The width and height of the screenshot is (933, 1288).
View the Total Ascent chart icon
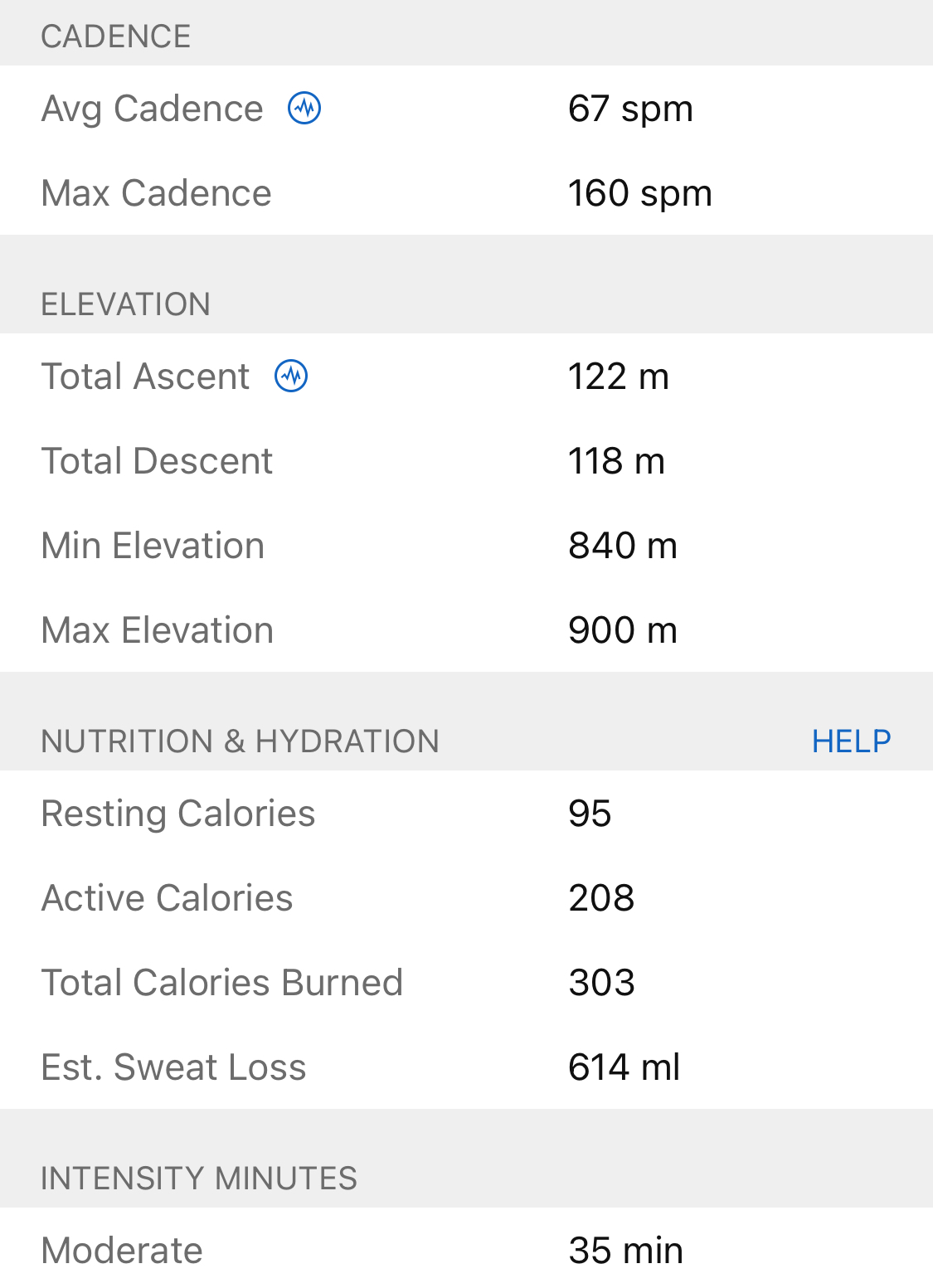[291, 376]
